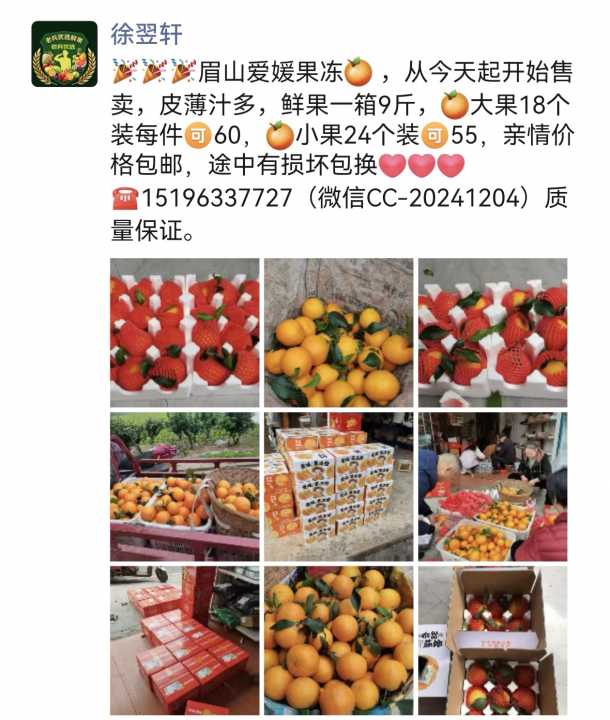Screen dimensions: 610x720
Task: Open 徐翌轩's profile avatar
Action: pos(64,53)
